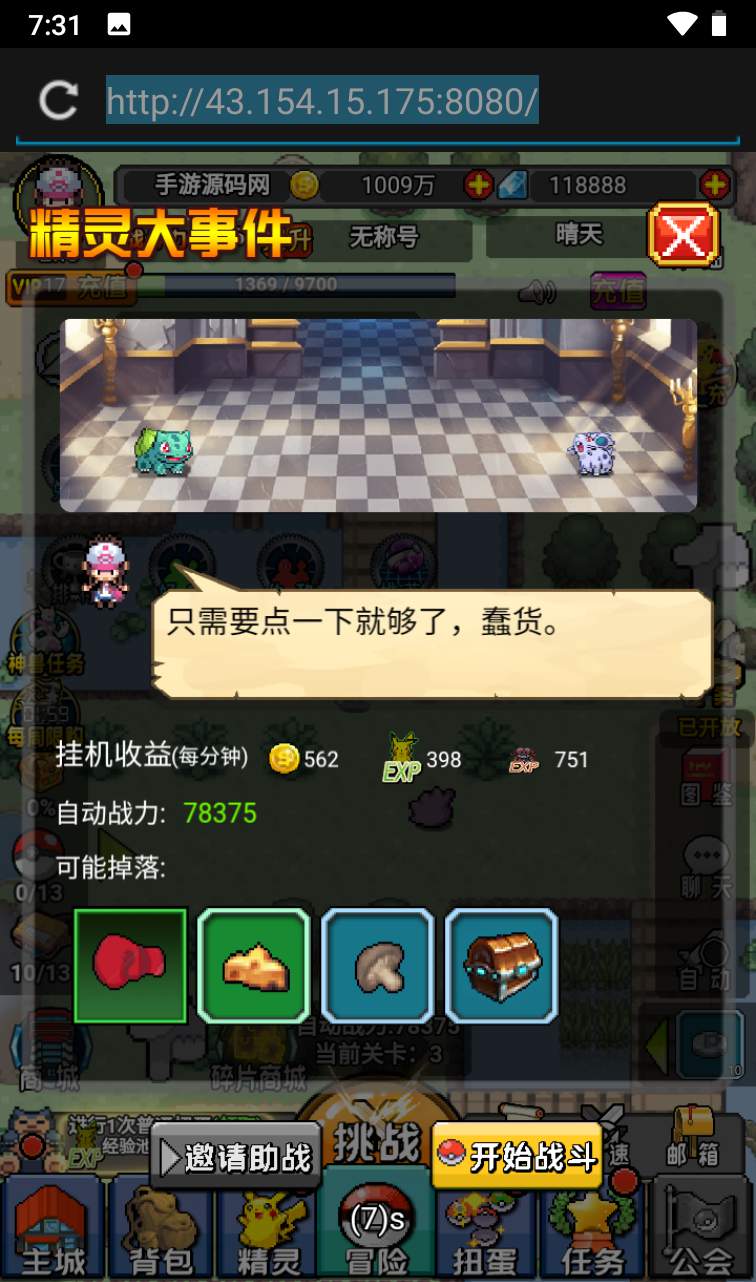View the treasure chest drop item

pos(501,965)
